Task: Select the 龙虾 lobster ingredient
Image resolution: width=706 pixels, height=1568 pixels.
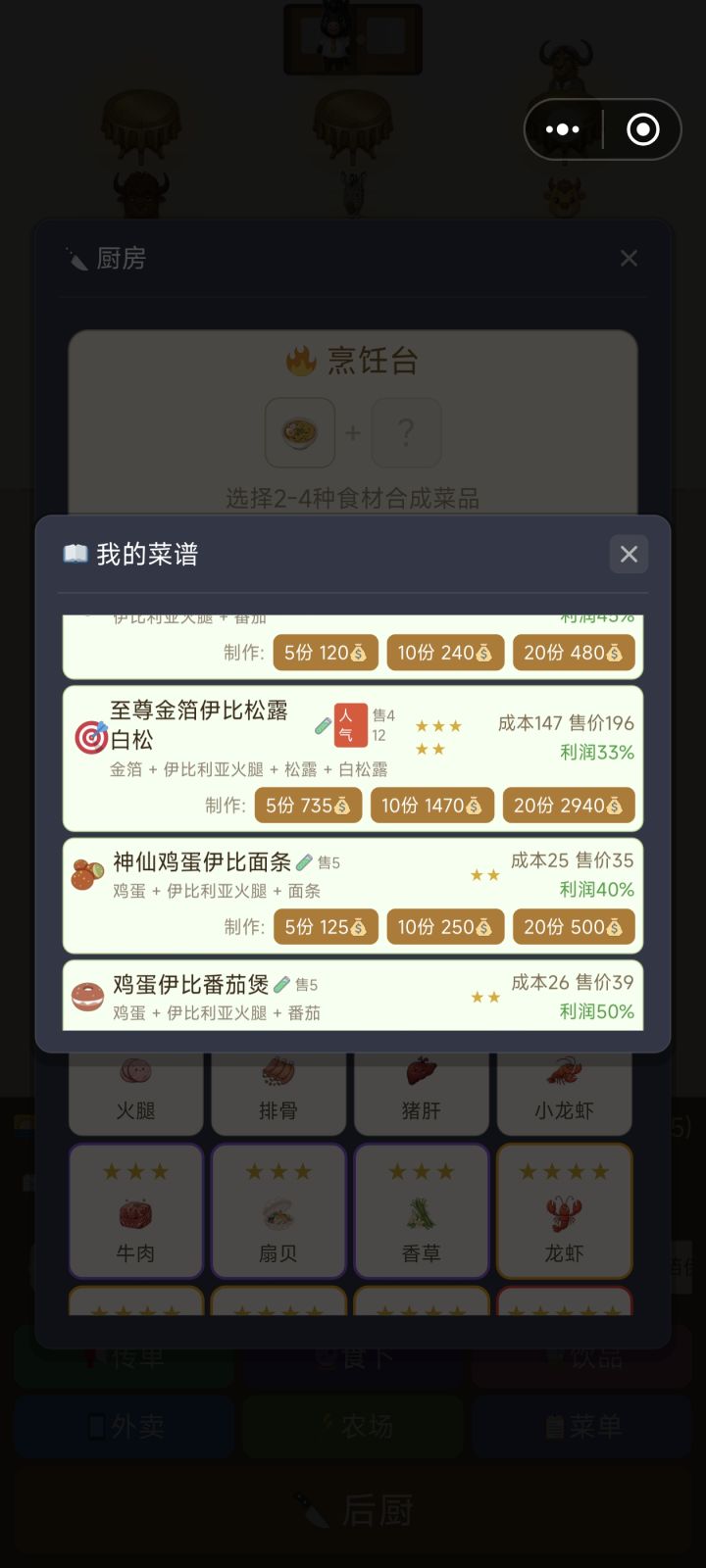Action: coord(564,1211)
